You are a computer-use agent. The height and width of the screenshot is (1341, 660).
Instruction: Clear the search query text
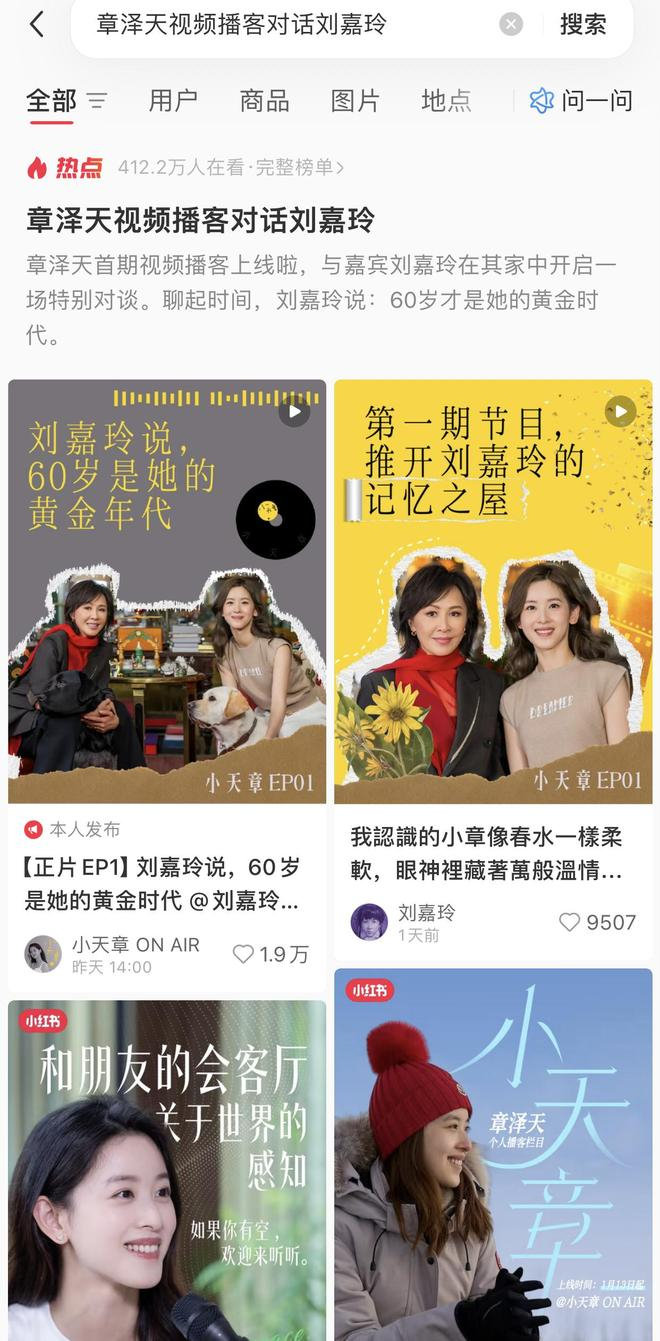click(x=511, y=24)
